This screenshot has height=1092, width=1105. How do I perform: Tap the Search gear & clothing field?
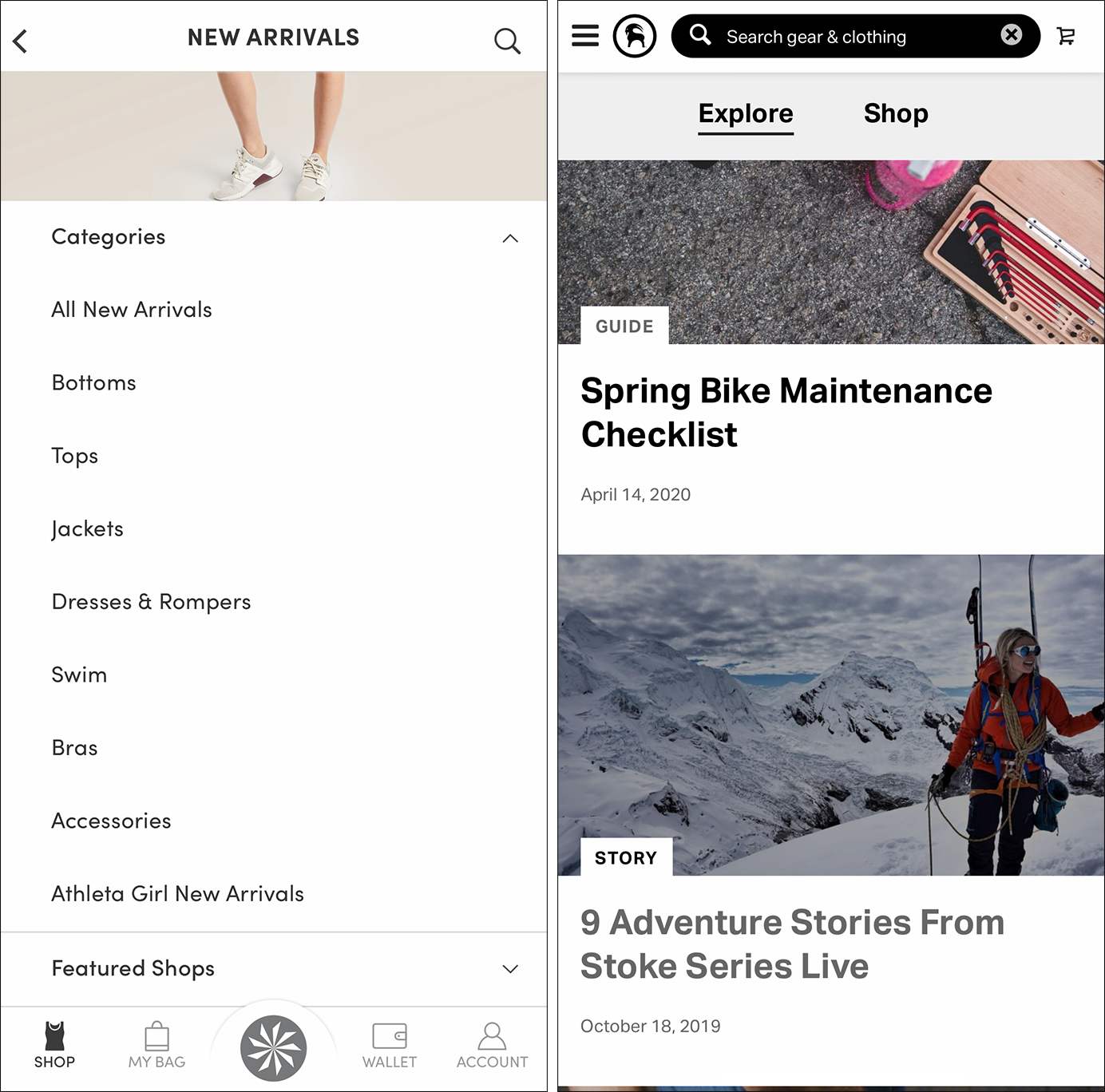(846, 37)
